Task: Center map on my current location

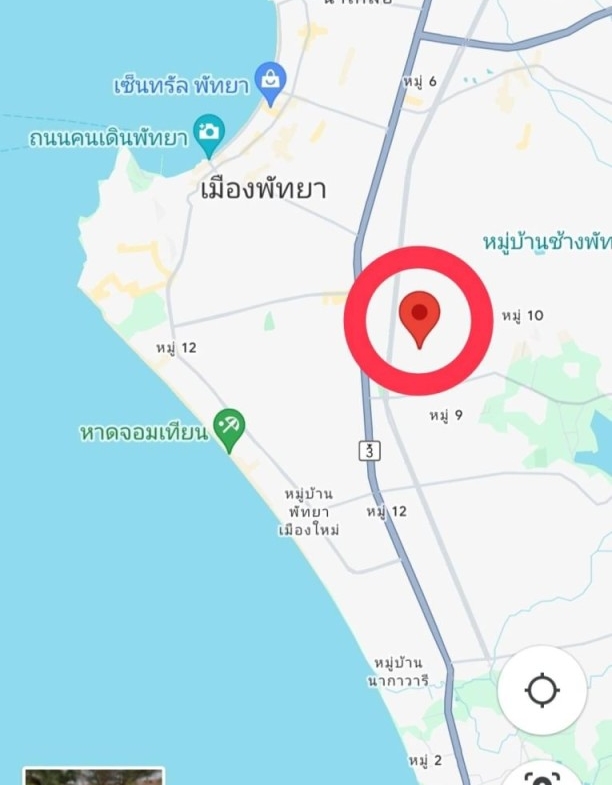Action: [x=542, y=690]
